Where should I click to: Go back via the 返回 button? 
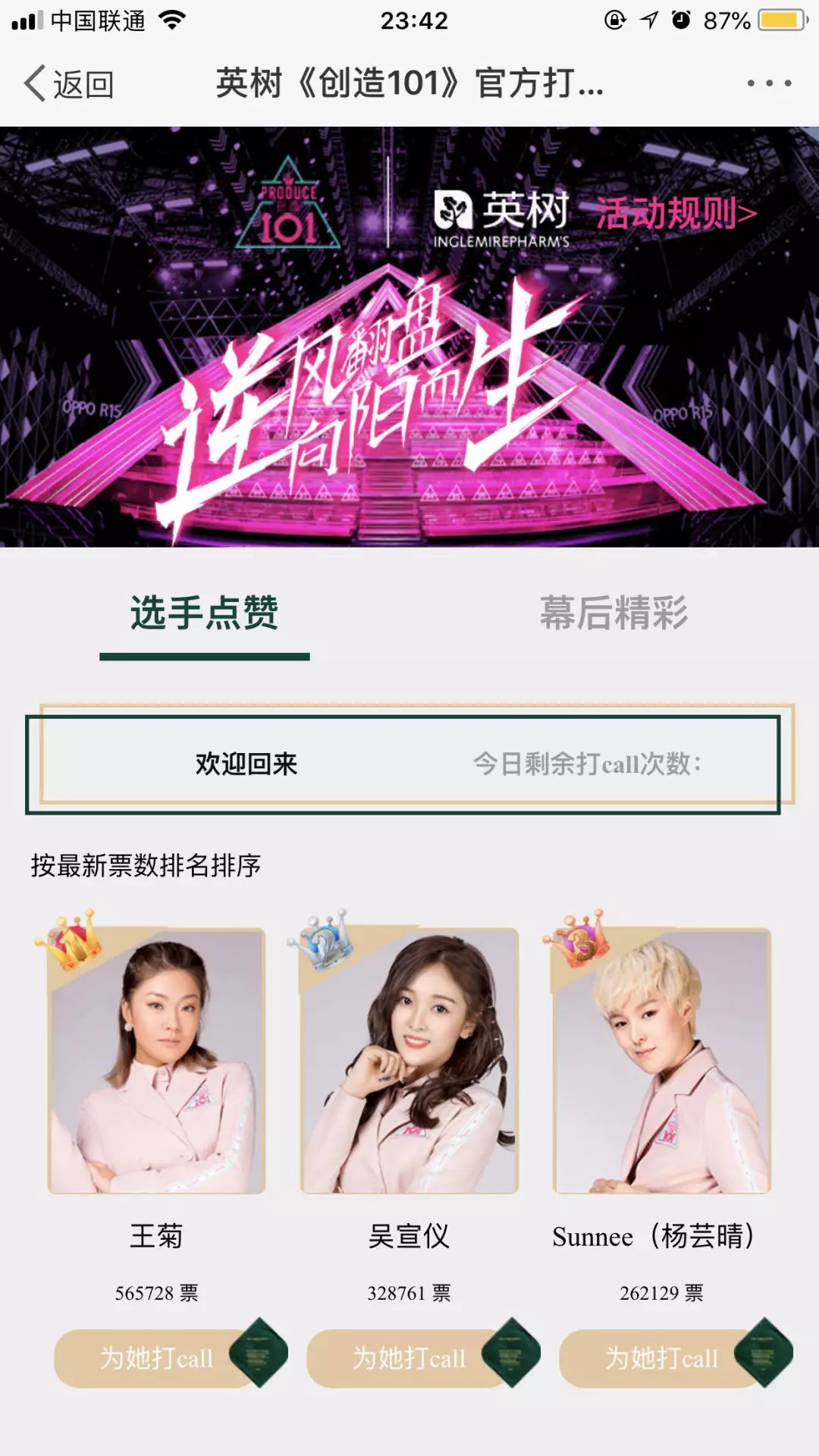[x=68, y=83]
